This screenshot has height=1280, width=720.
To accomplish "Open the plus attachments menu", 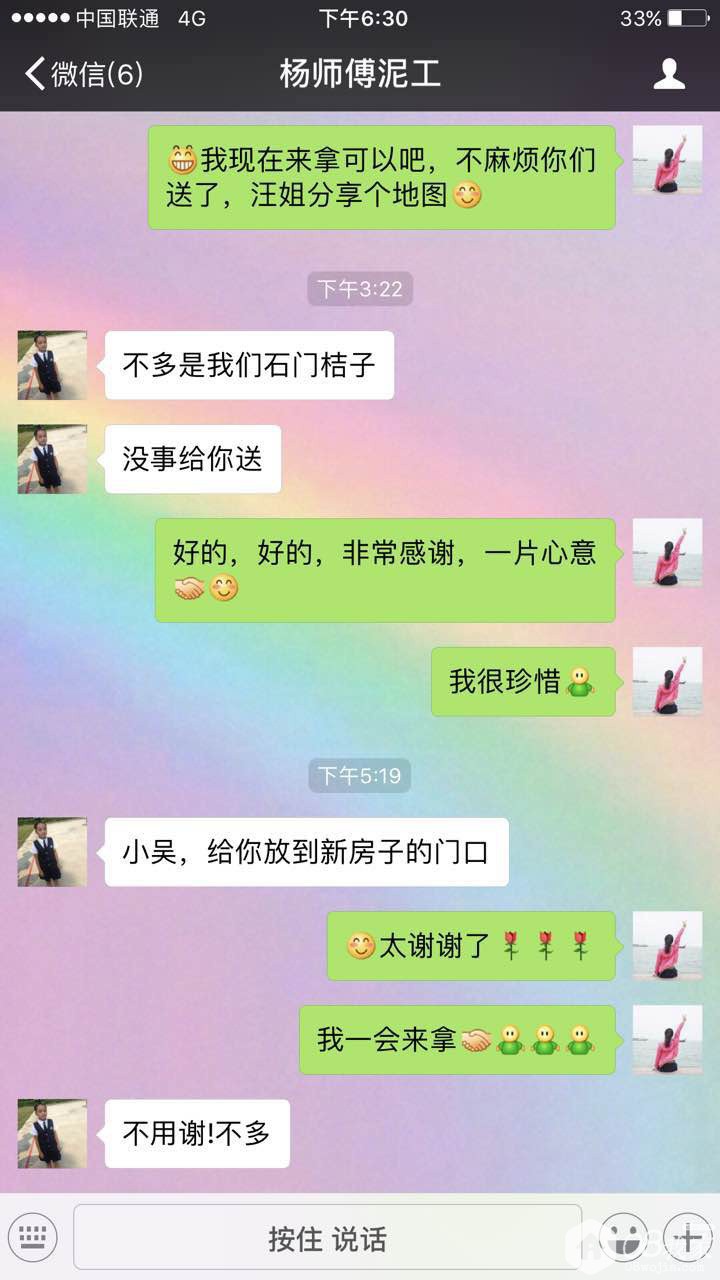I will tap(687, 1238).
